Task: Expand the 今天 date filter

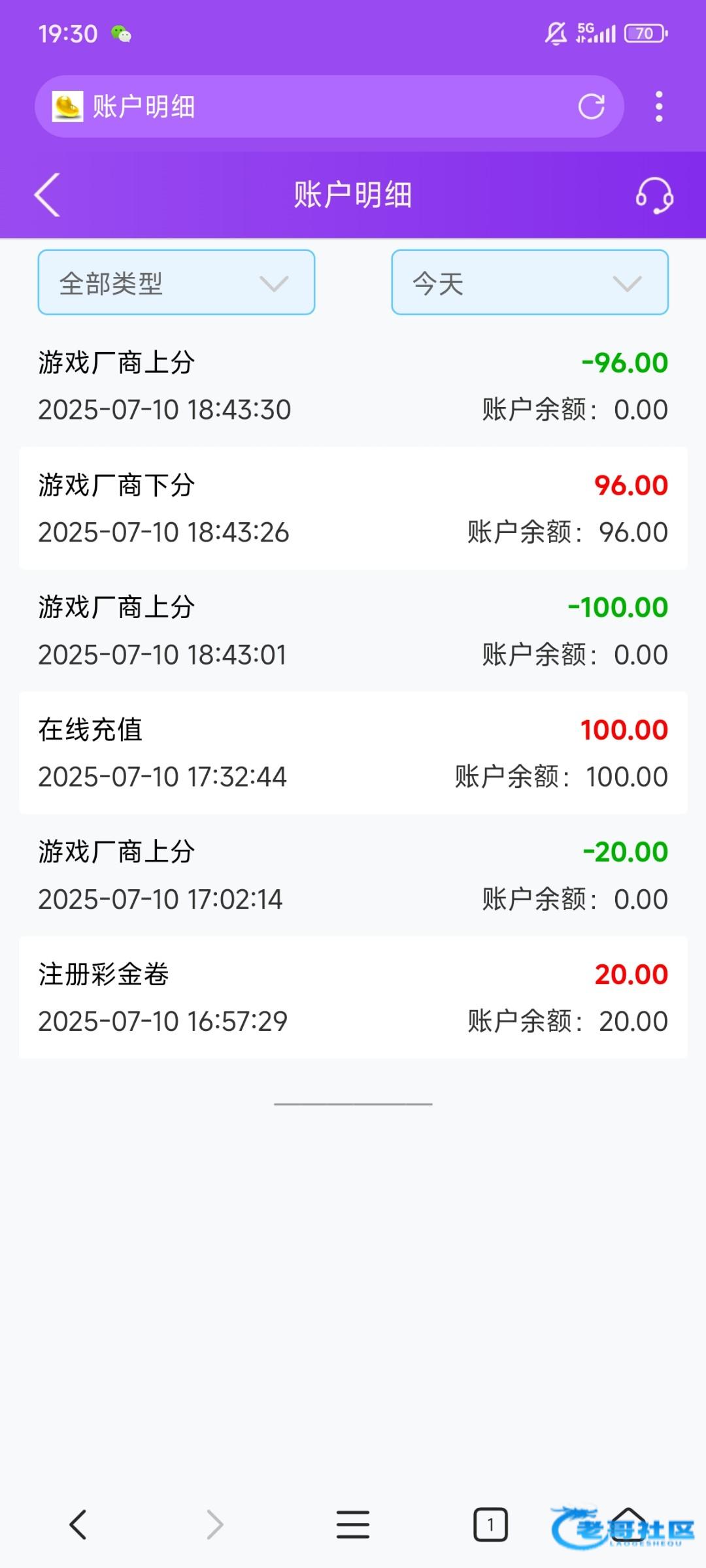Action: (x=529, y=283)
